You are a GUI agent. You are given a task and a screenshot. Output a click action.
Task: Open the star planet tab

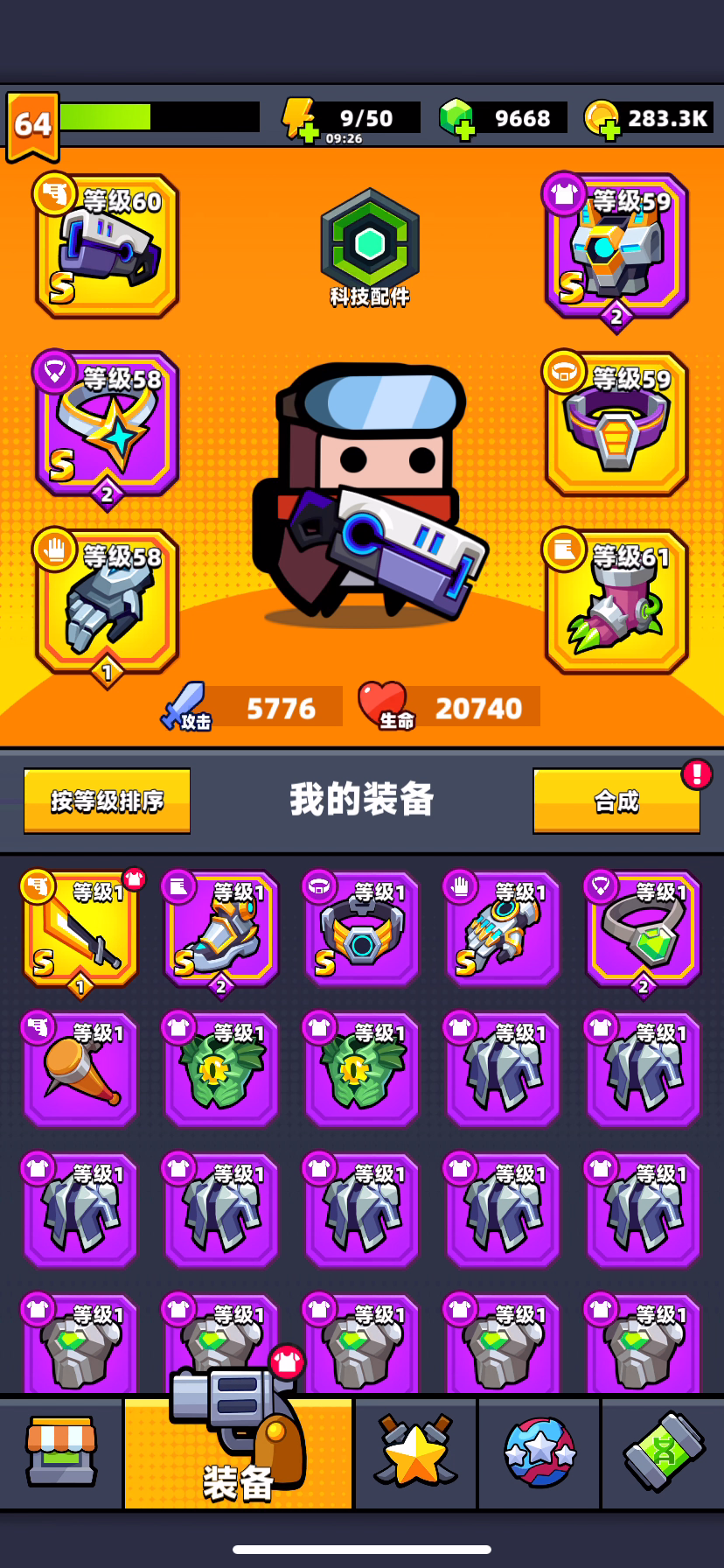[x=540, y=1452]
